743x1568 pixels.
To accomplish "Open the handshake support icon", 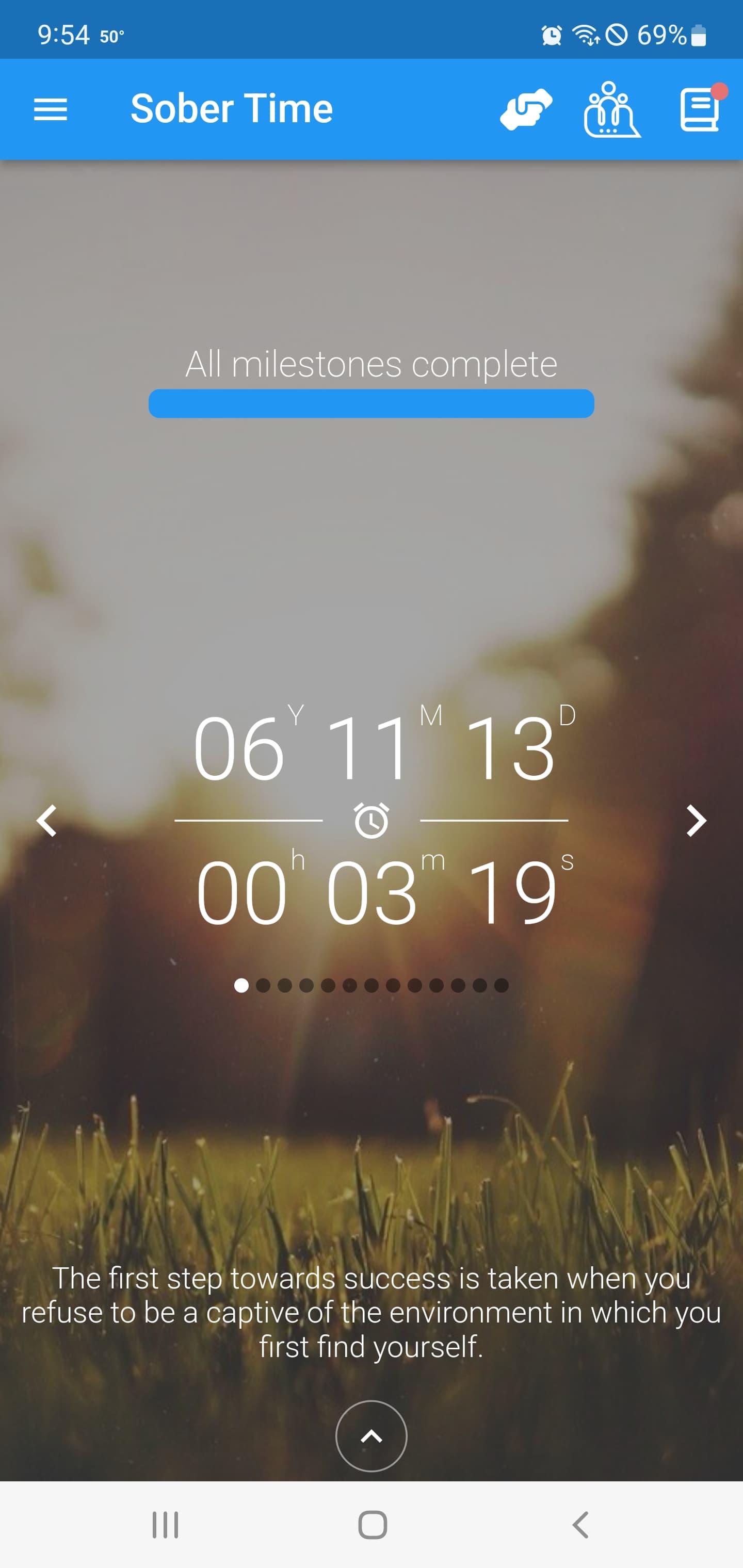I will (526, 109).
